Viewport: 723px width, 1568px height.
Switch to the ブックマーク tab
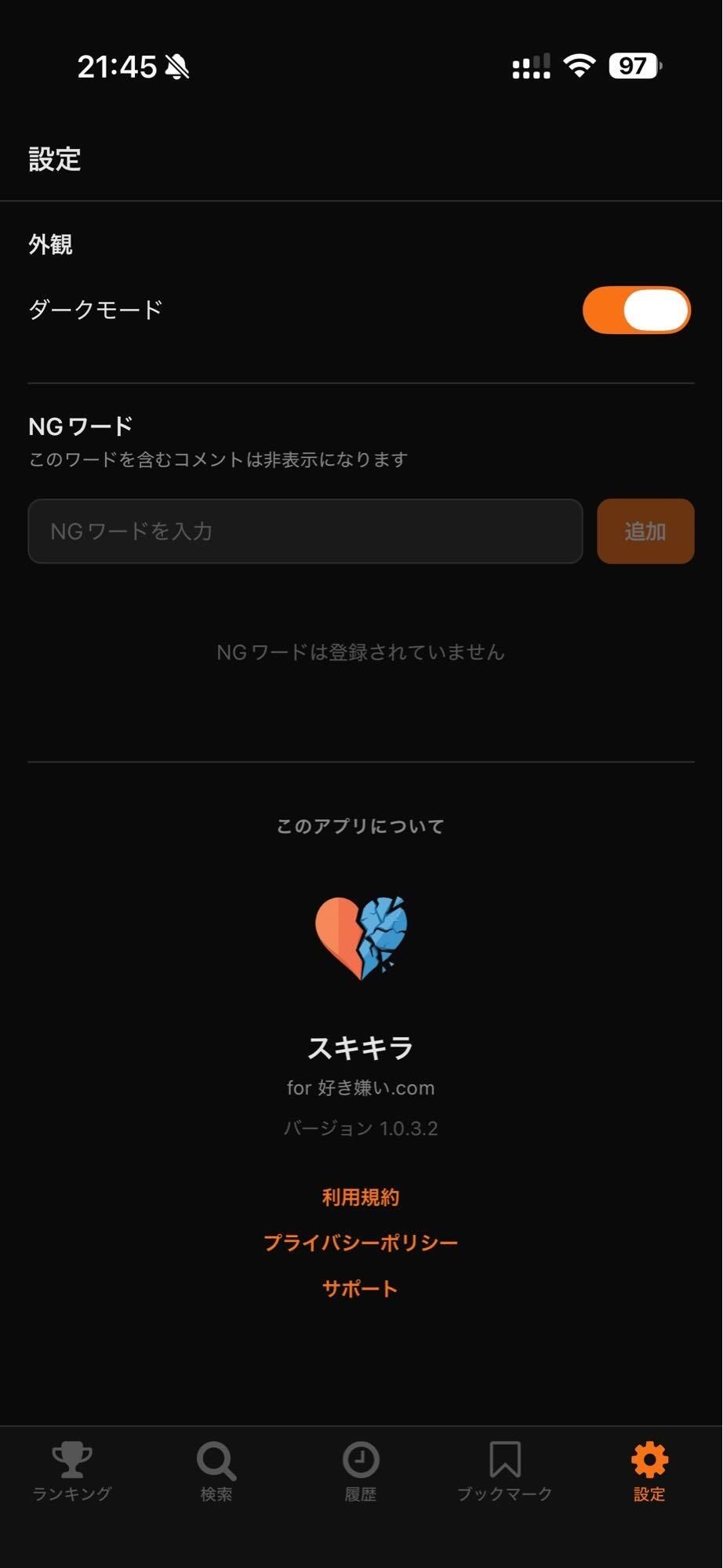pyautogui.click(x=505, y=1471)
